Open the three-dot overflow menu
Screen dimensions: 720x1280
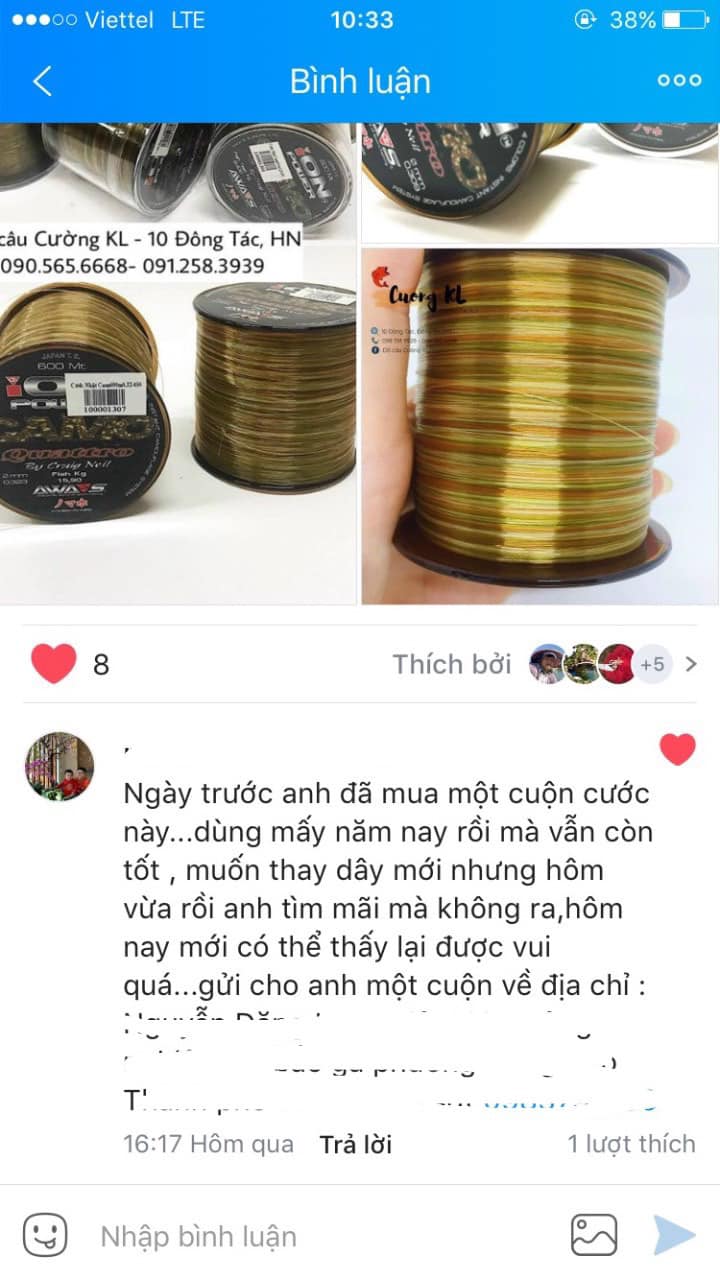679,81
